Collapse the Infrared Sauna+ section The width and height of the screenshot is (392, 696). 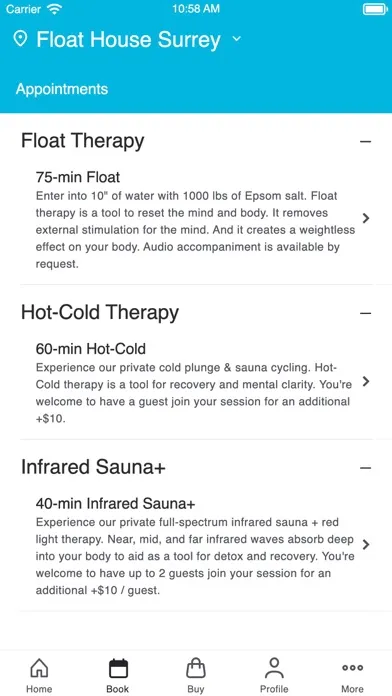[365, 468]
